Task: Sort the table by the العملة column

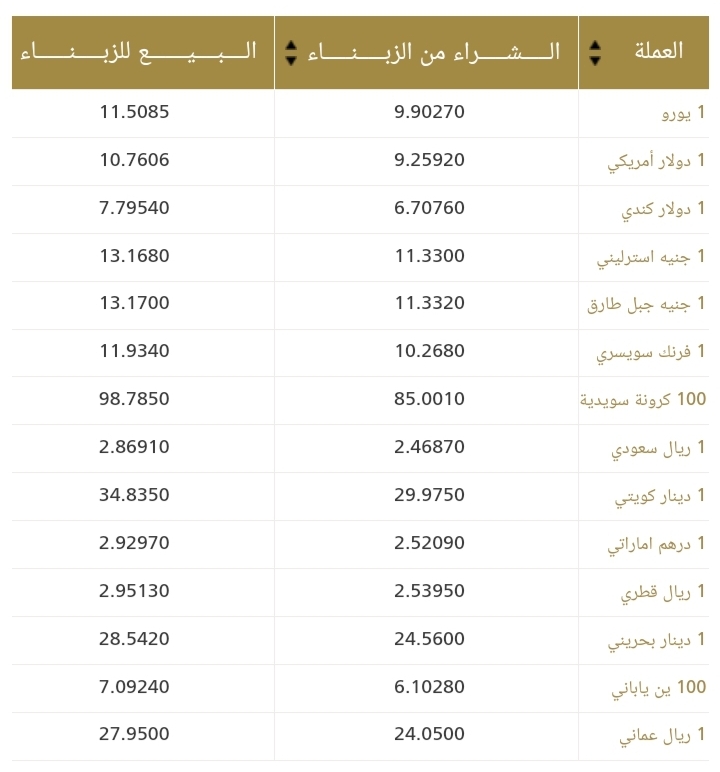Action: (x=595, y=53)
